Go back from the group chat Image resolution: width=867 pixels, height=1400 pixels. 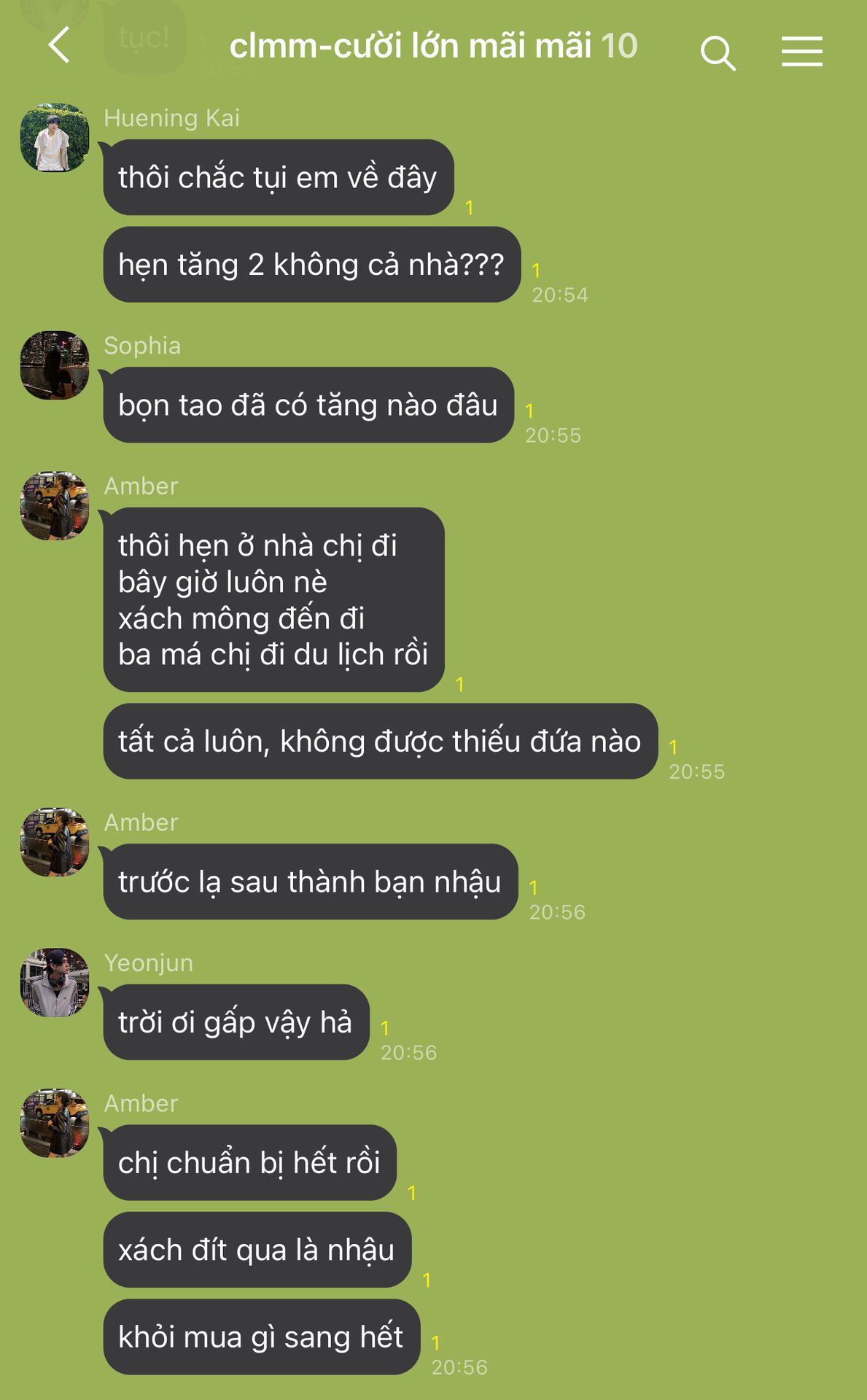pos(60,45)
